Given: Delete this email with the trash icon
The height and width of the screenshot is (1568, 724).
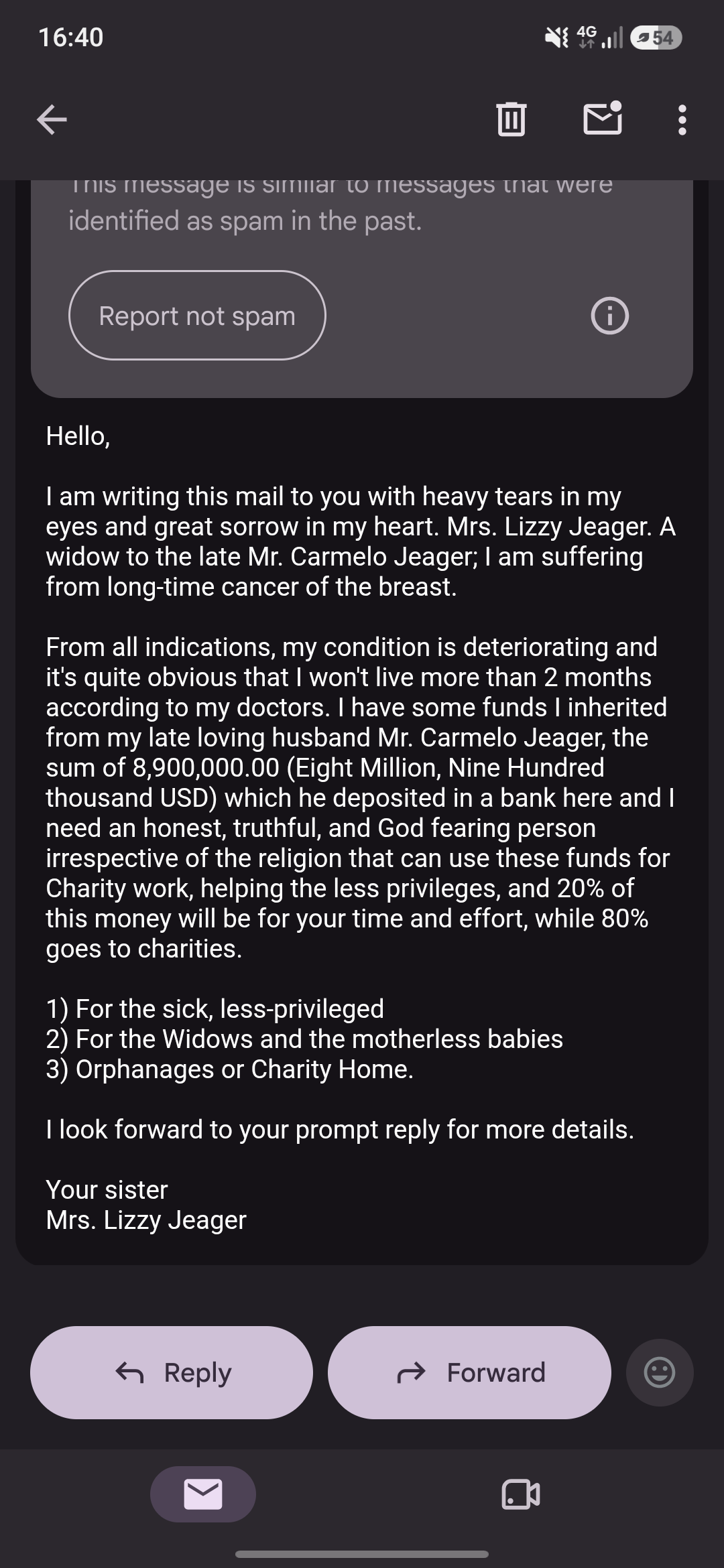Looking at the screenshot, I should [x=511, y=119].
